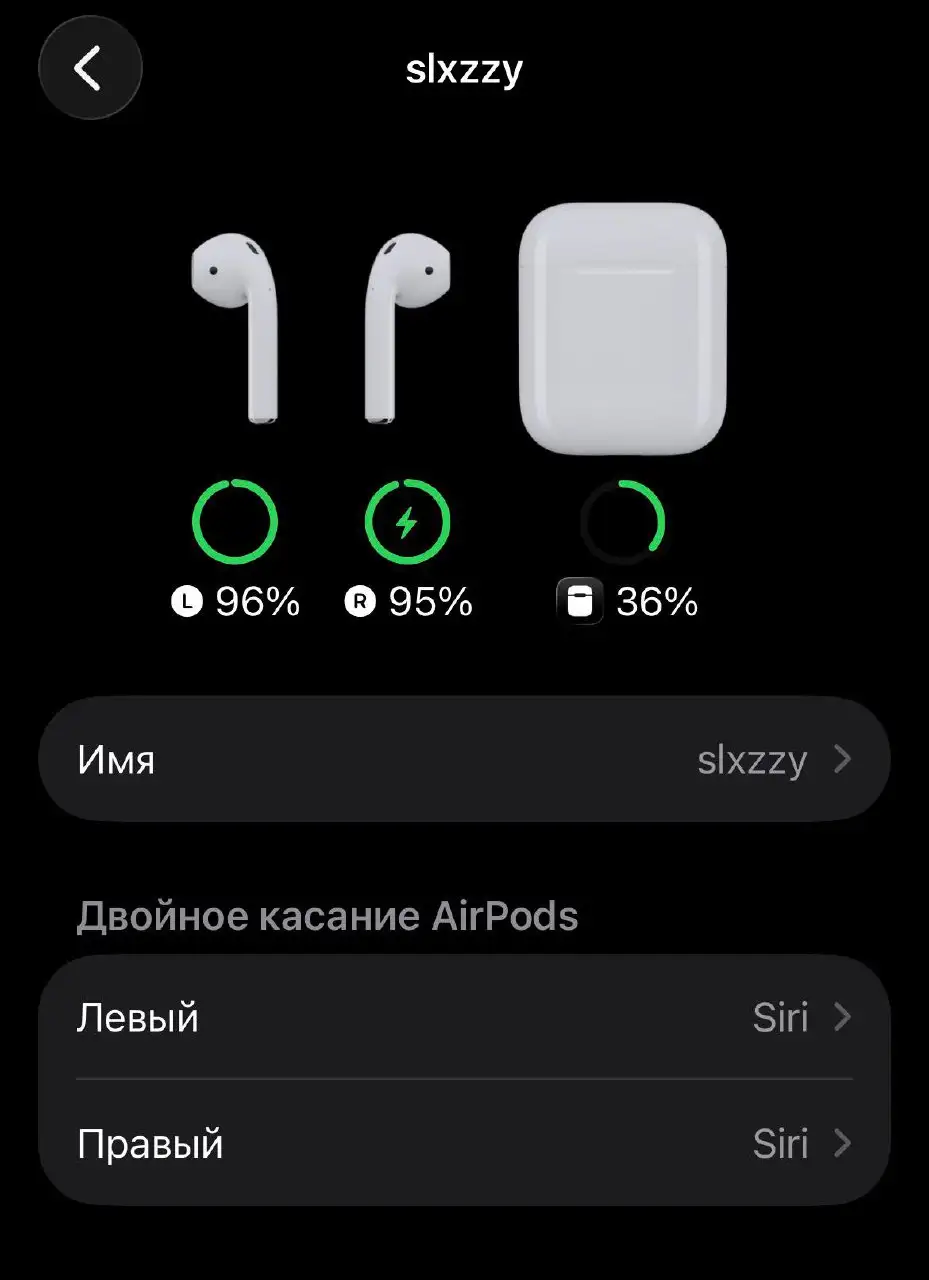Click the case battery icon near 36%

(581, 601)
